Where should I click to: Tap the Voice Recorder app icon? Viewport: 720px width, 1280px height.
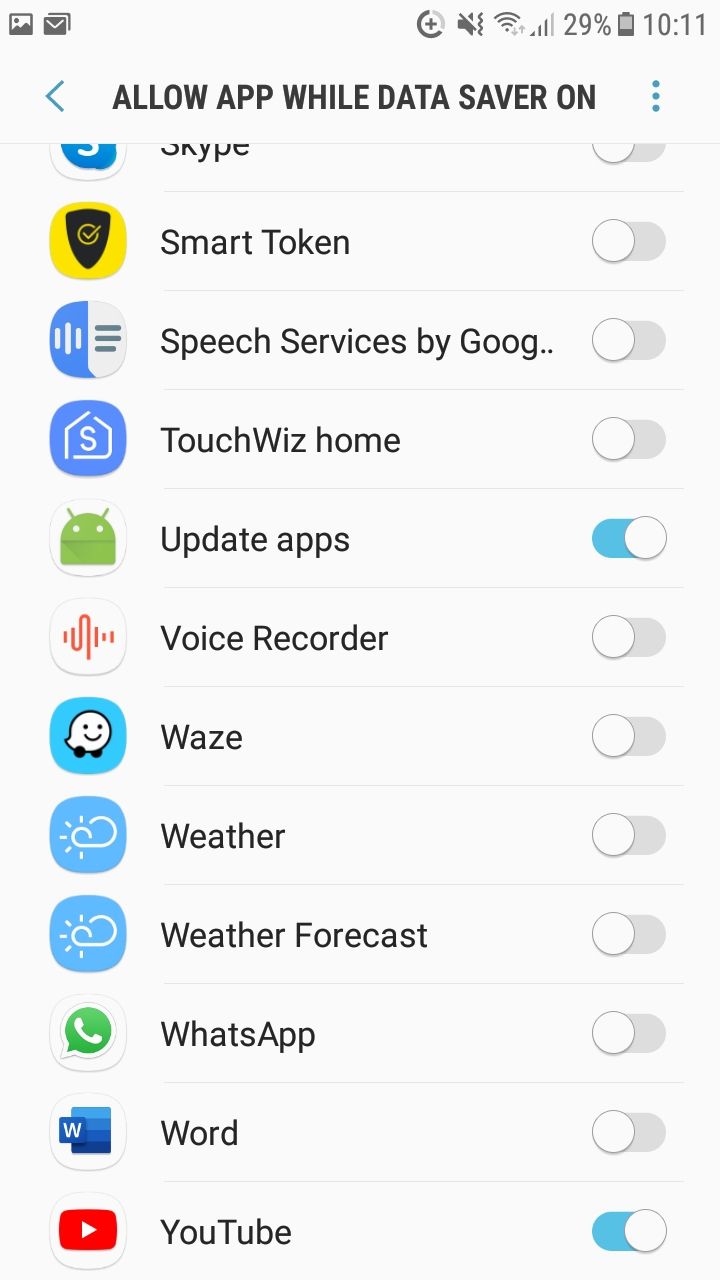87,636
